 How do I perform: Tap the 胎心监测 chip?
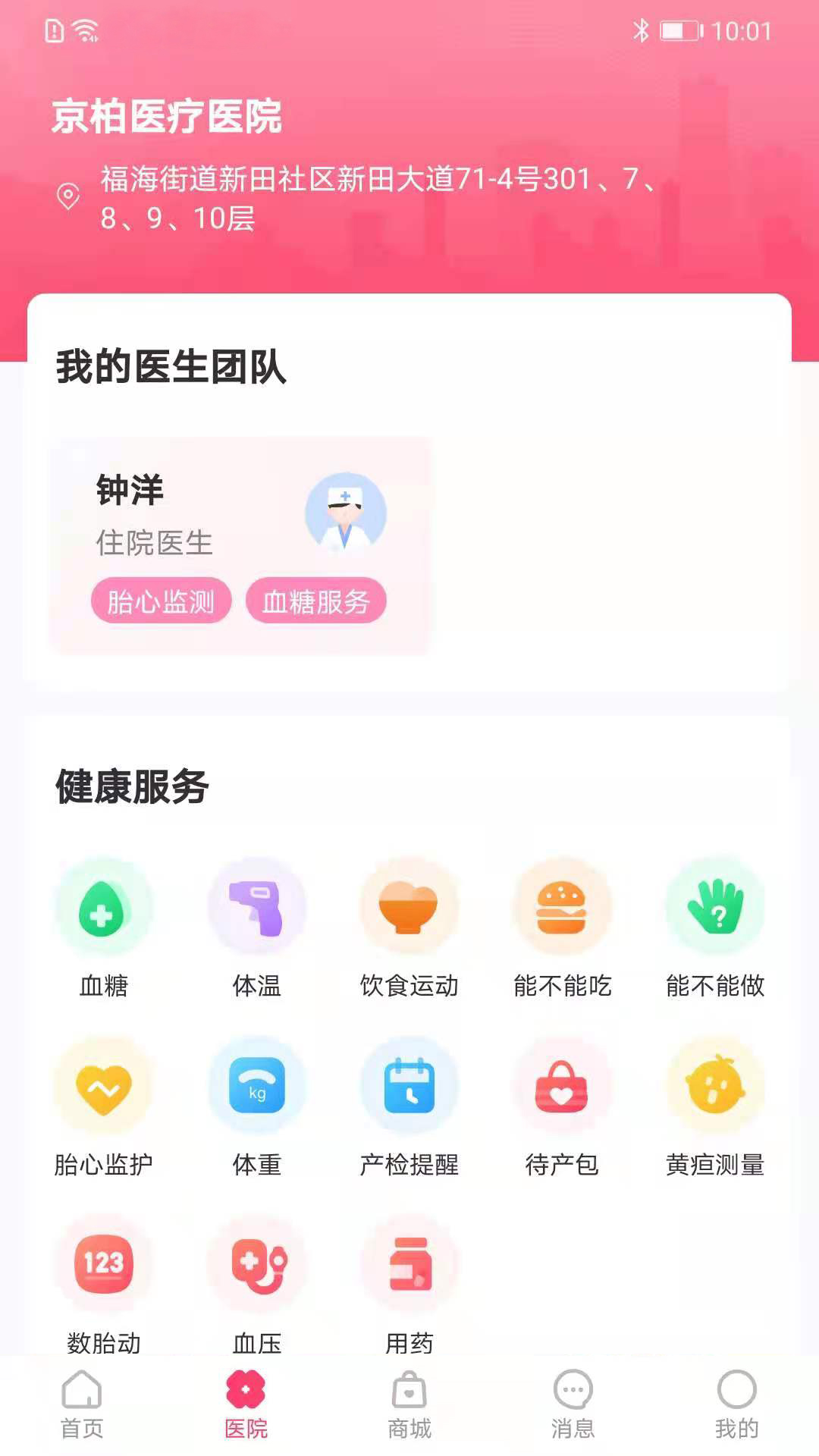161,601
